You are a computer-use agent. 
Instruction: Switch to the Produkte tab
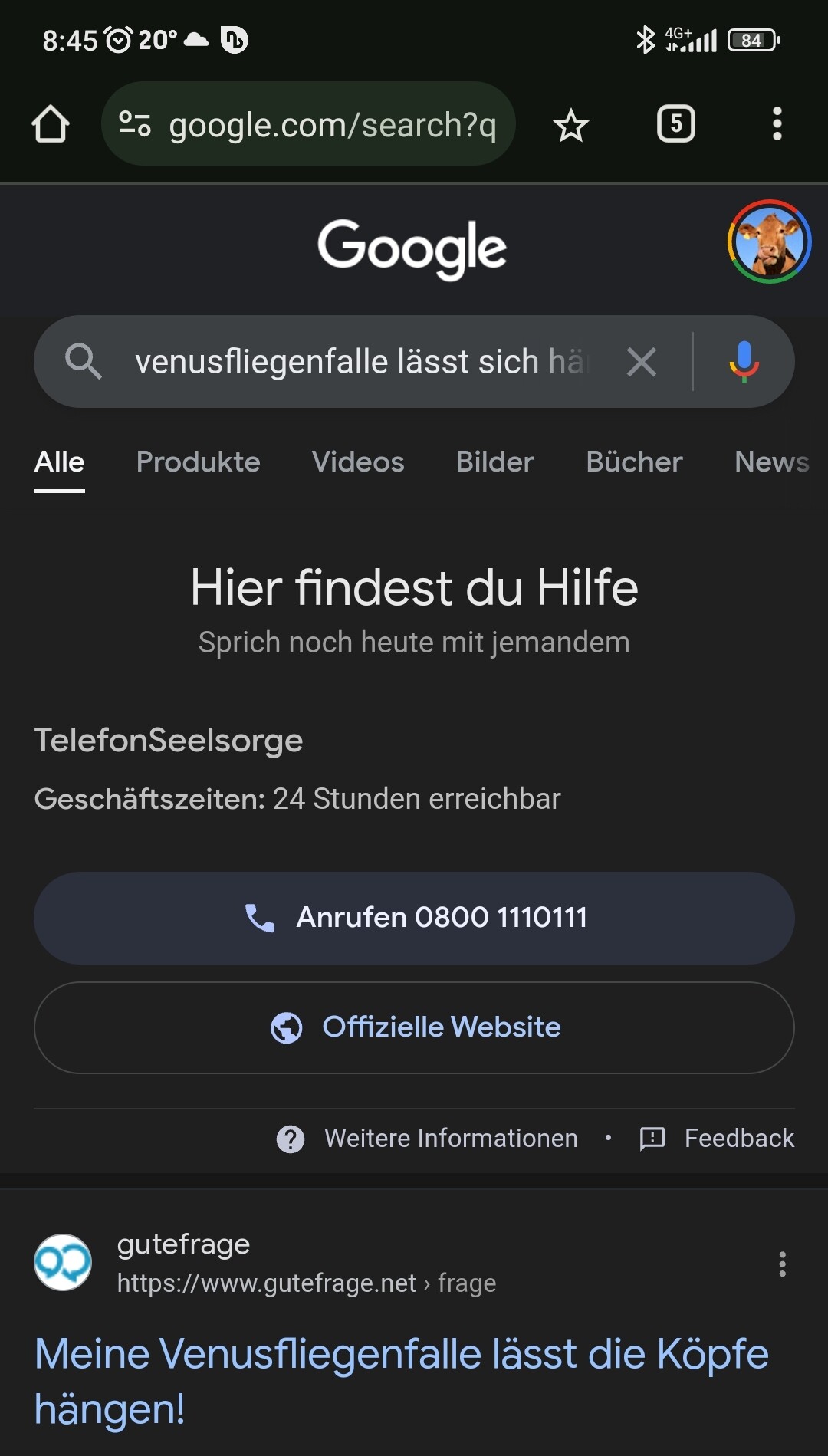[x=198, y=462]
